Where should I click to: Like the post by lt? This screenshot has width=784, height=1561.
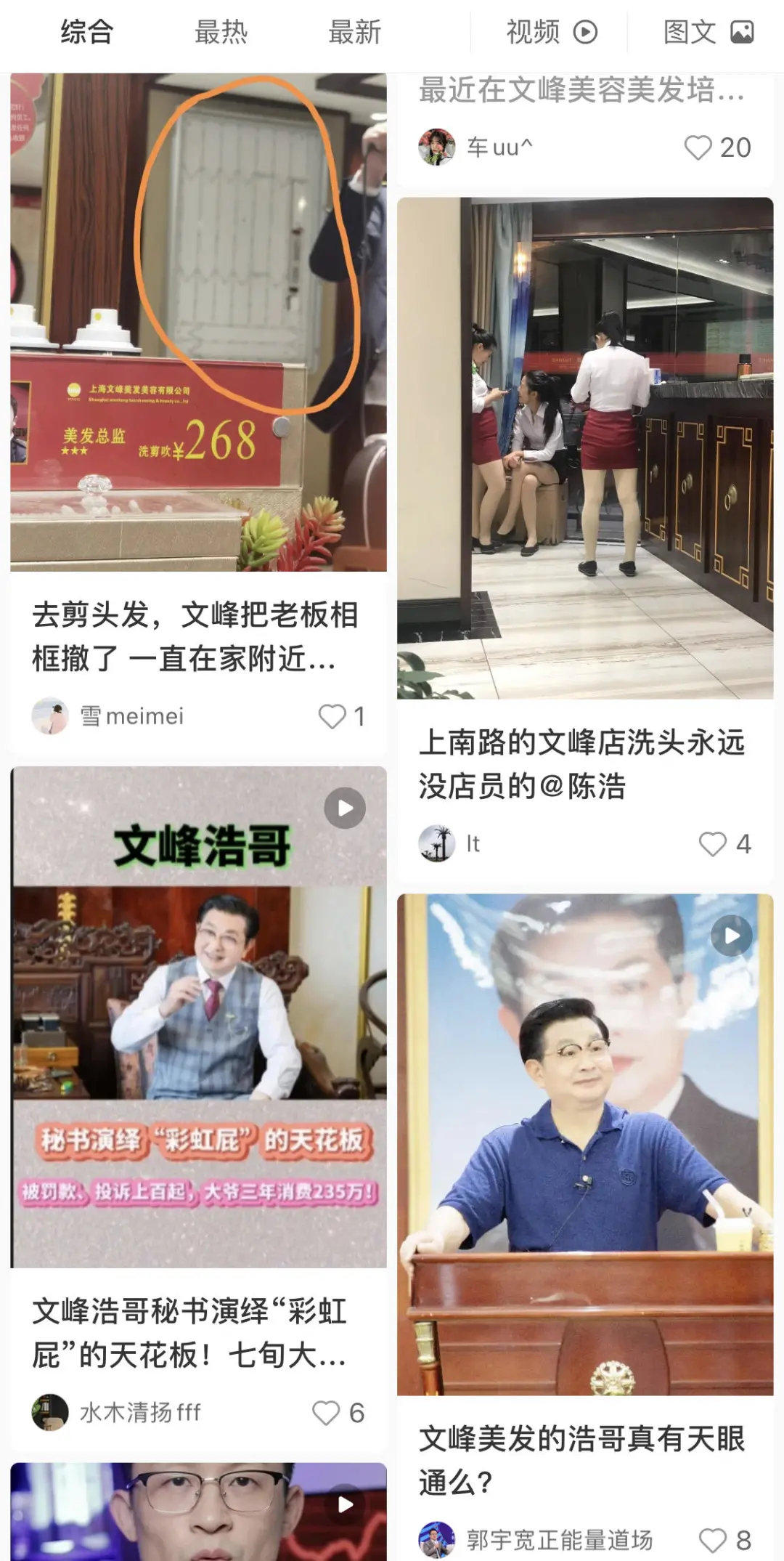pyautogui.click(x=713, y=844)
